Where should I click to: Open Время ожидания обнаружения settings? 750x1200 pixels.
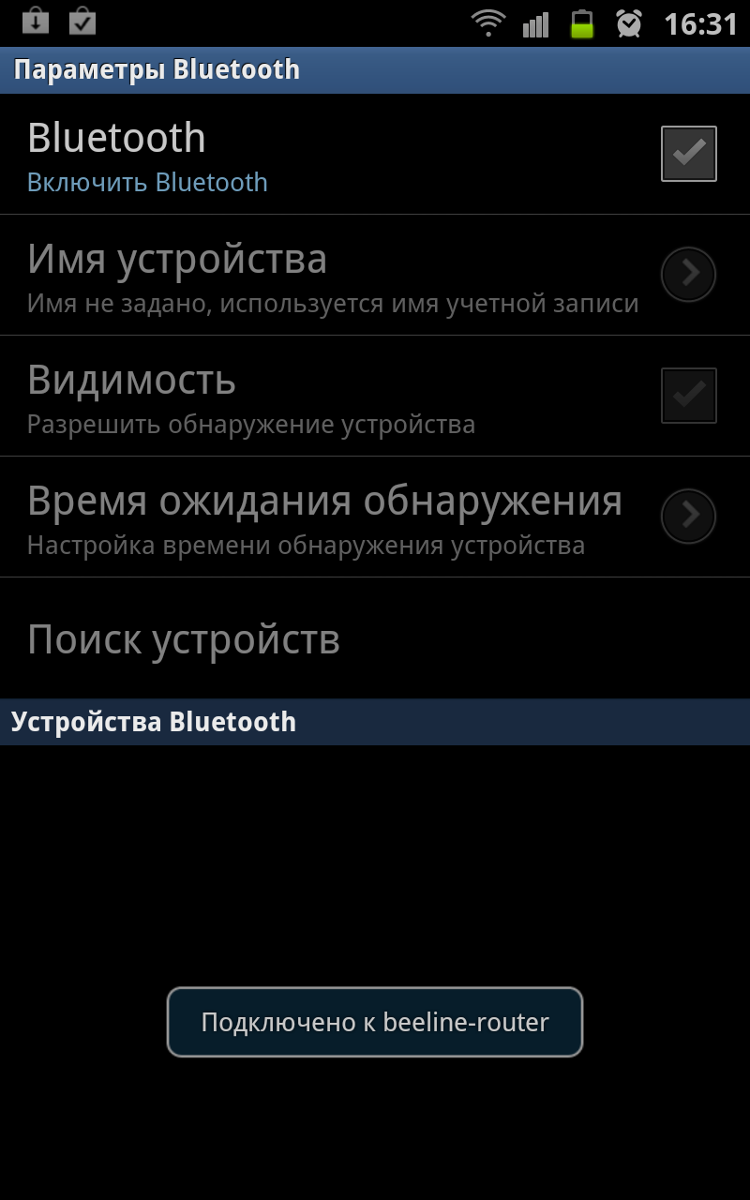click(x=375, y=517)
